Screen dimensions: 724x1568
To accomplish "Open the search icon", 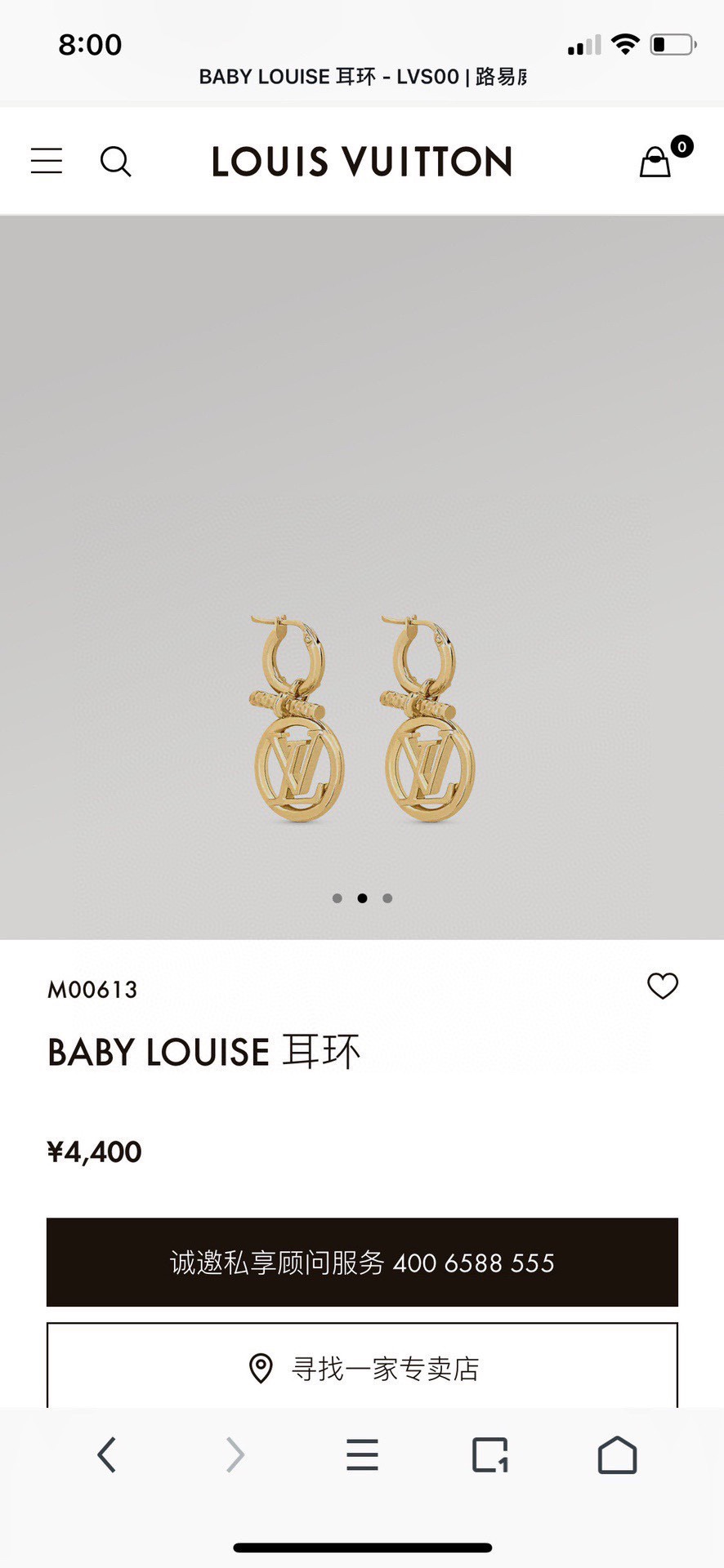I will point(115,161).
